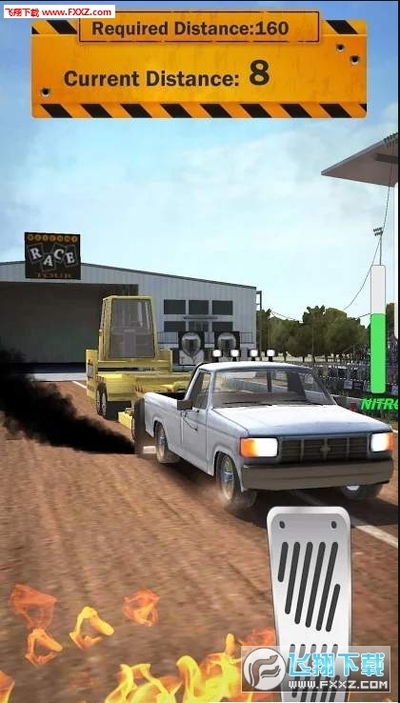400x703 pixels.
Task: Tap the gas pedal to accelerate
Action: 309,601
